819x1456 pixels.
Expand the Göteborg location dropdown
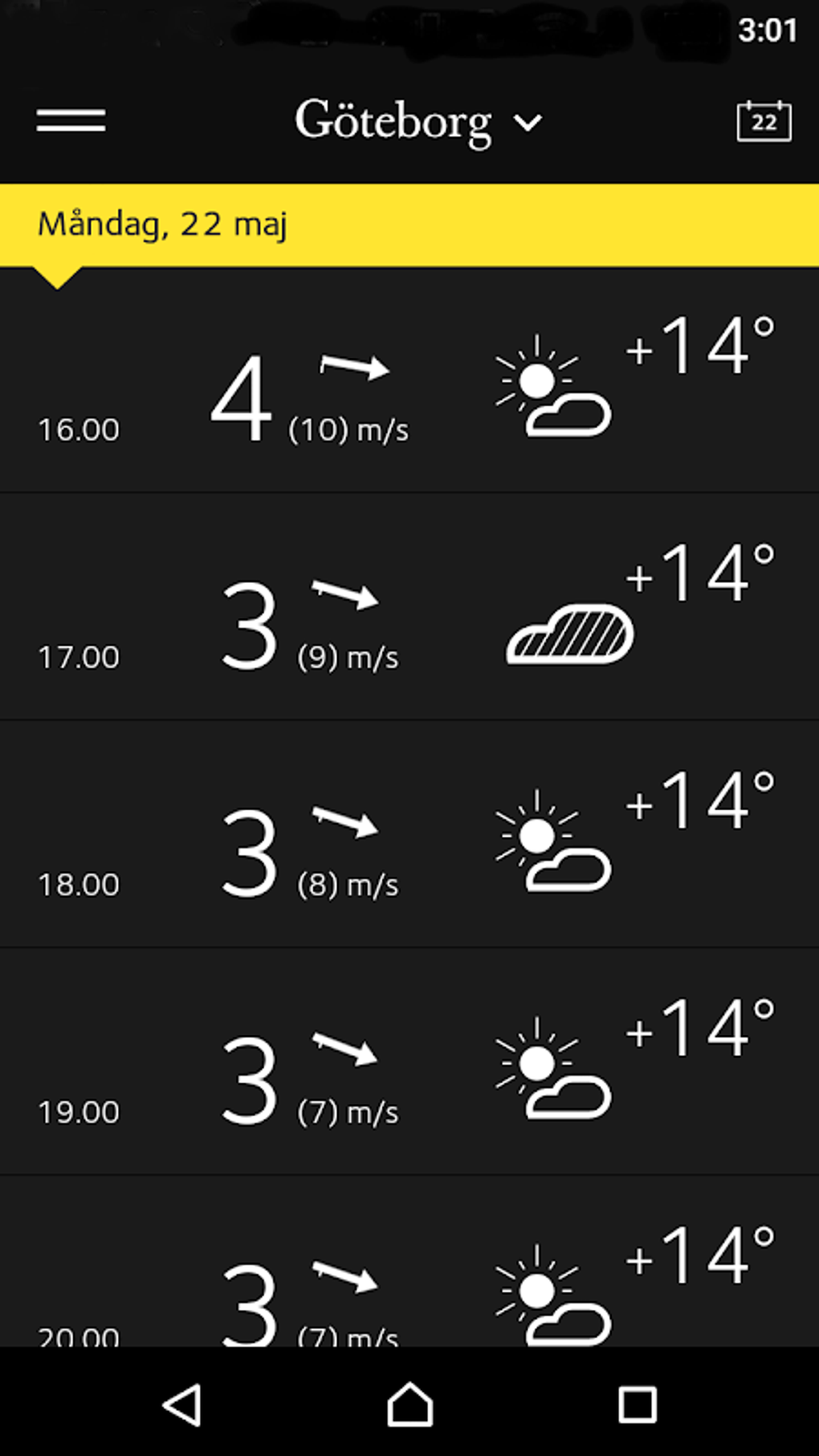pyautogui.click(x=418, y=122)
